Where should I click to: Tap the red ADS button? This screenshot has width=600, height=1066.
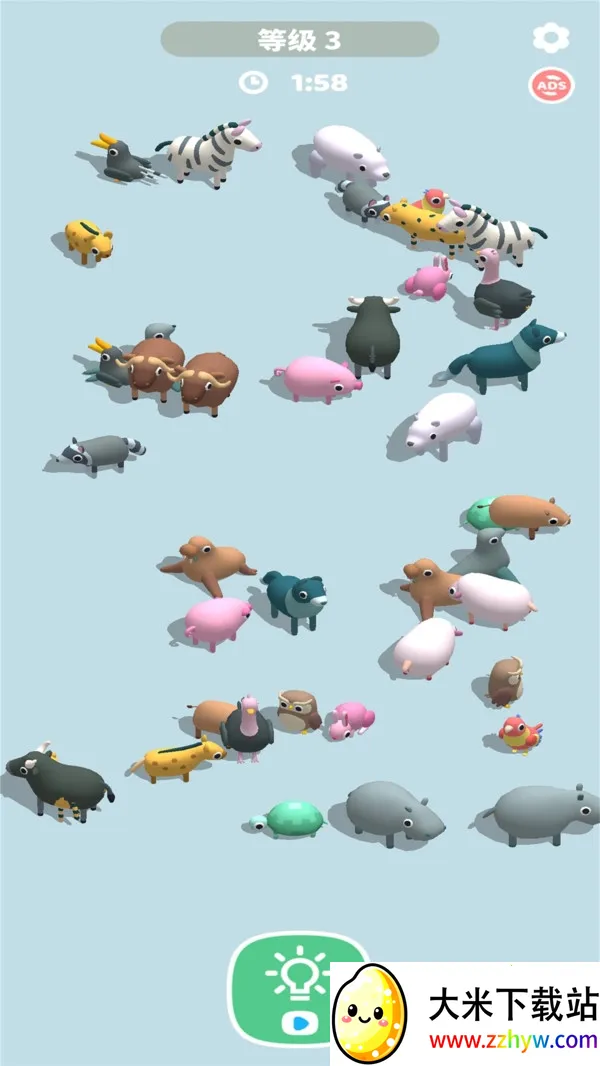point(550,86)
